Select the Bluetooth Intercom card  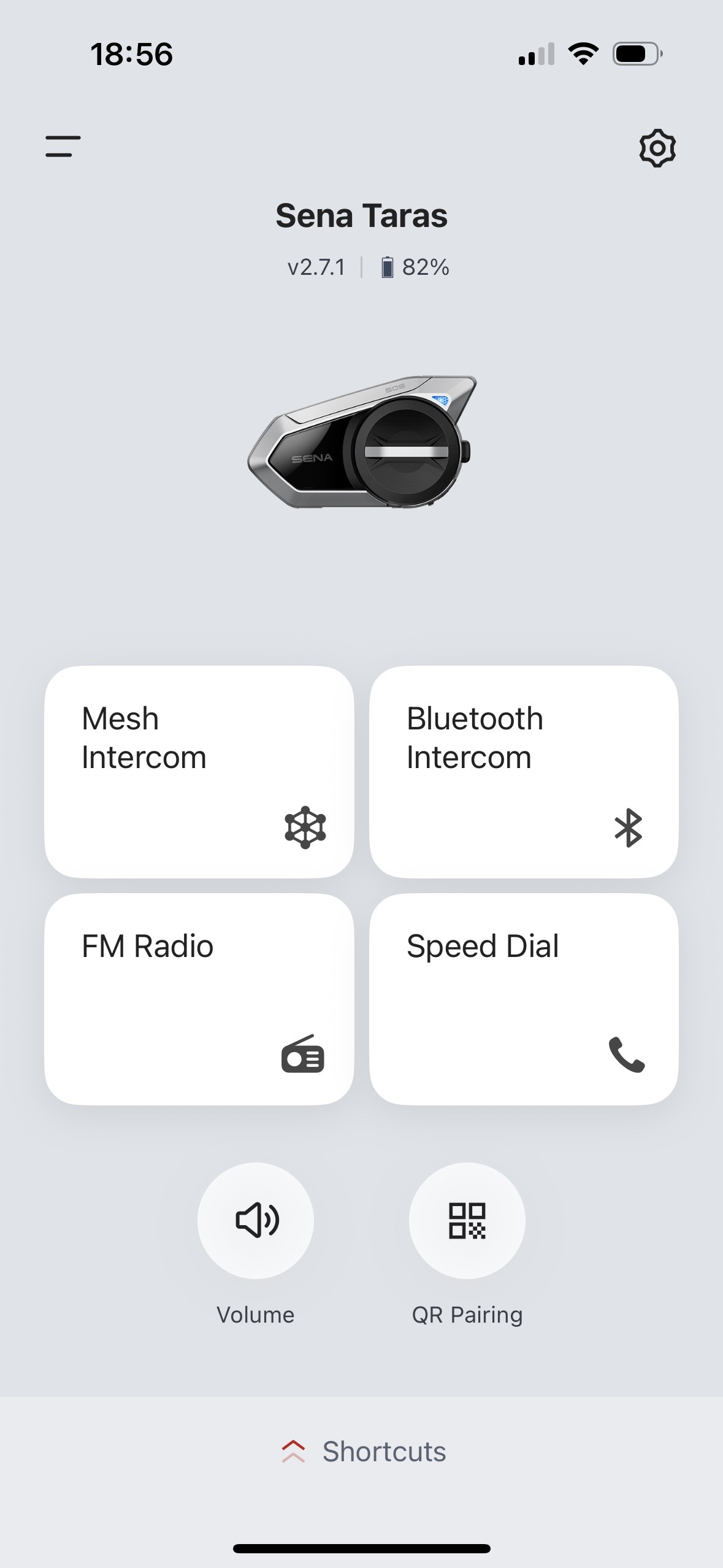pos(524,772)
